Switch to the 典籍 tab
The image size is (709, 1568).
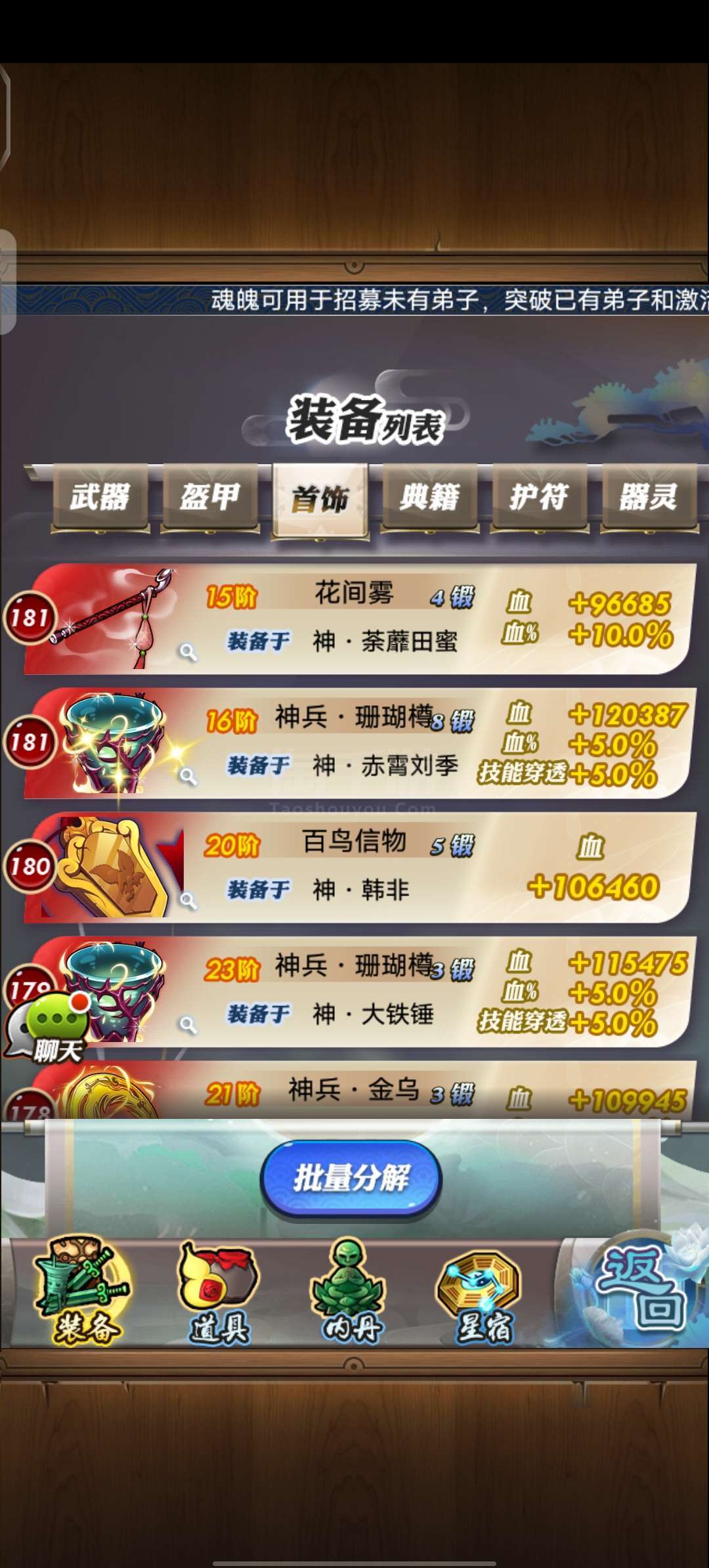pyautogui.click(x=430, y=497)
